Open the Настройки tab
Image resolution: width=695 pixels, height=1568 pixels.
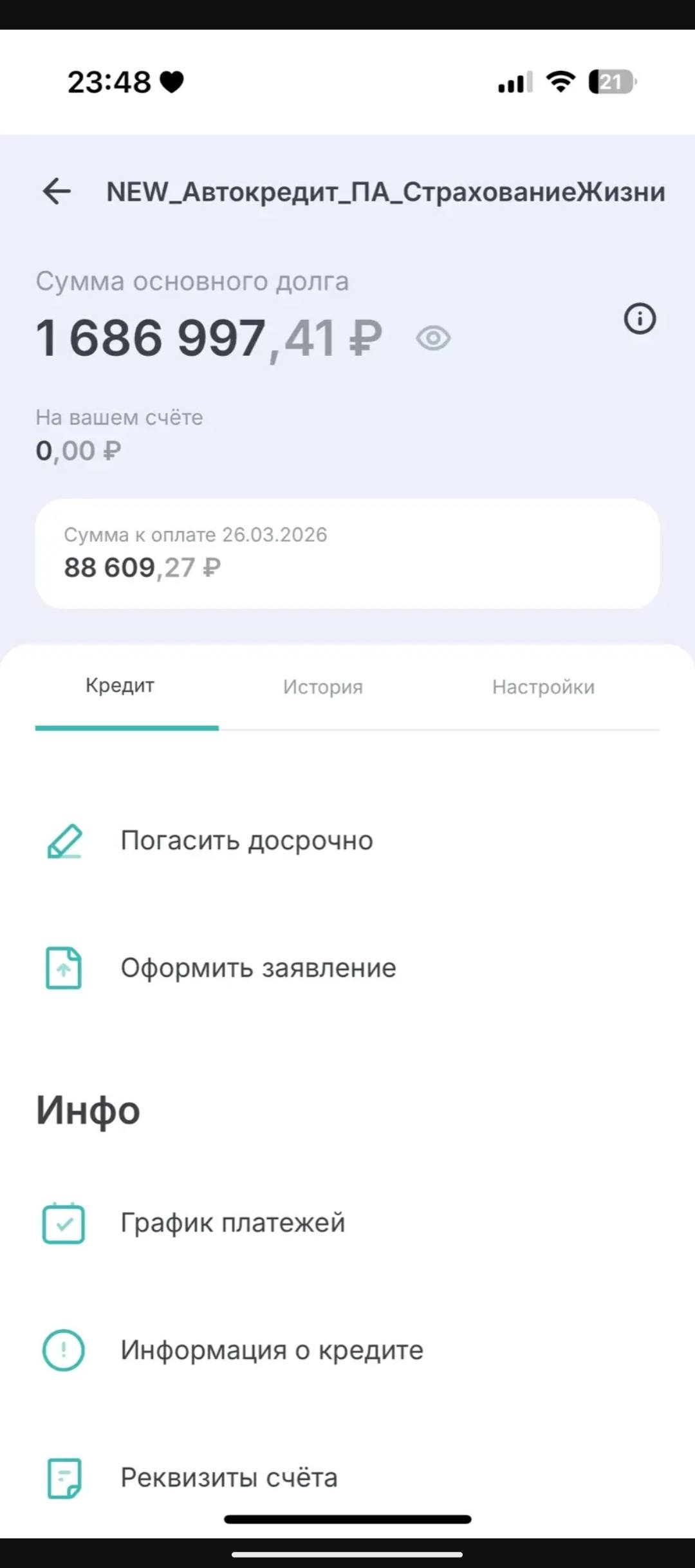(x=544, y=686)
